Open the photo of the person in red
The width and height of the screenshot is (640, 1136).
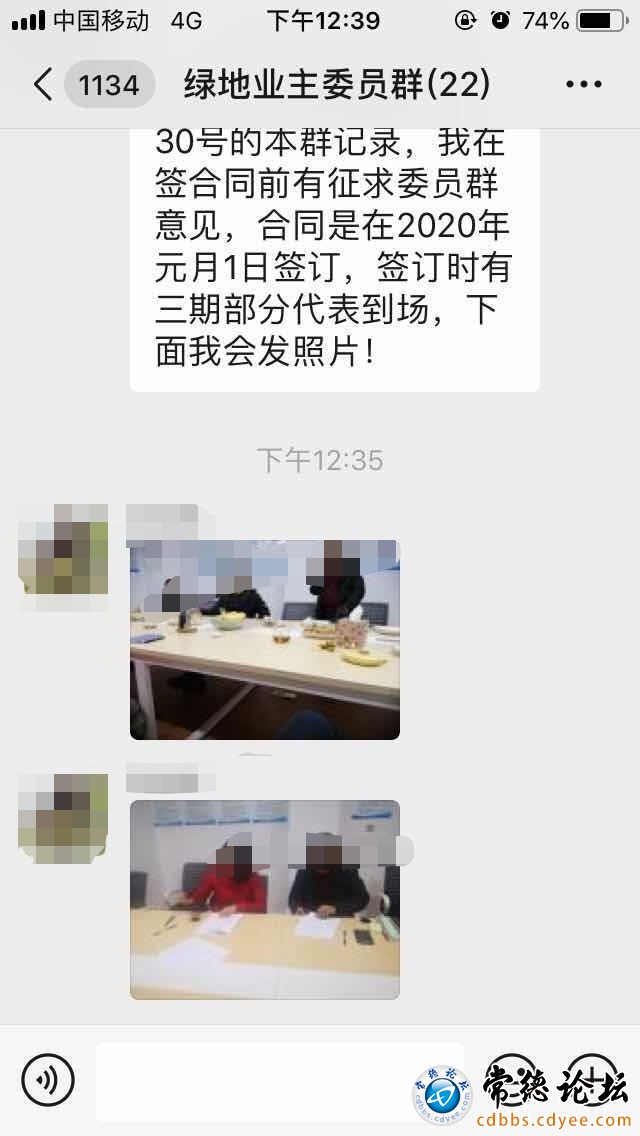[265, 899]
